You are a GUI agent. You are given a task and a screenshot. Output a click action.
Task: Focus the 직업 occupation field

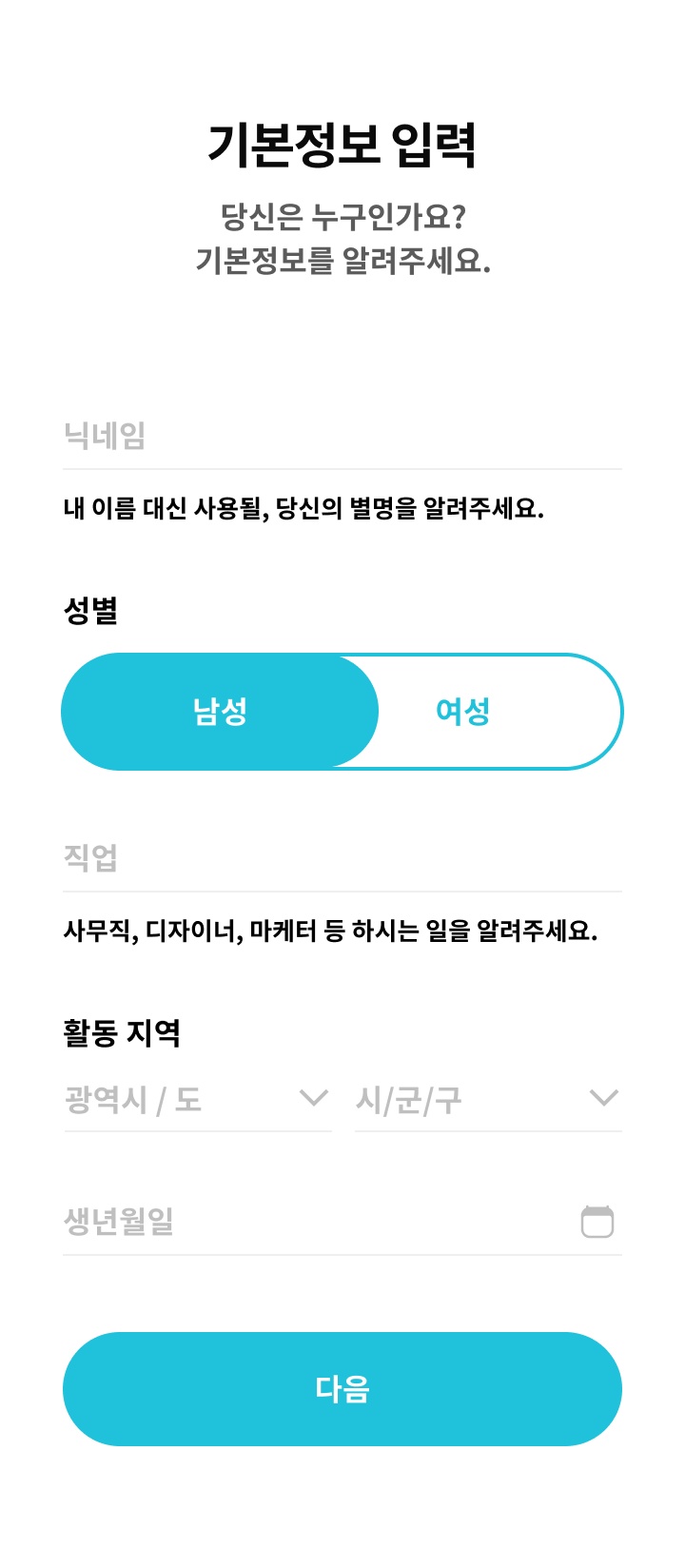click(342, 858)
